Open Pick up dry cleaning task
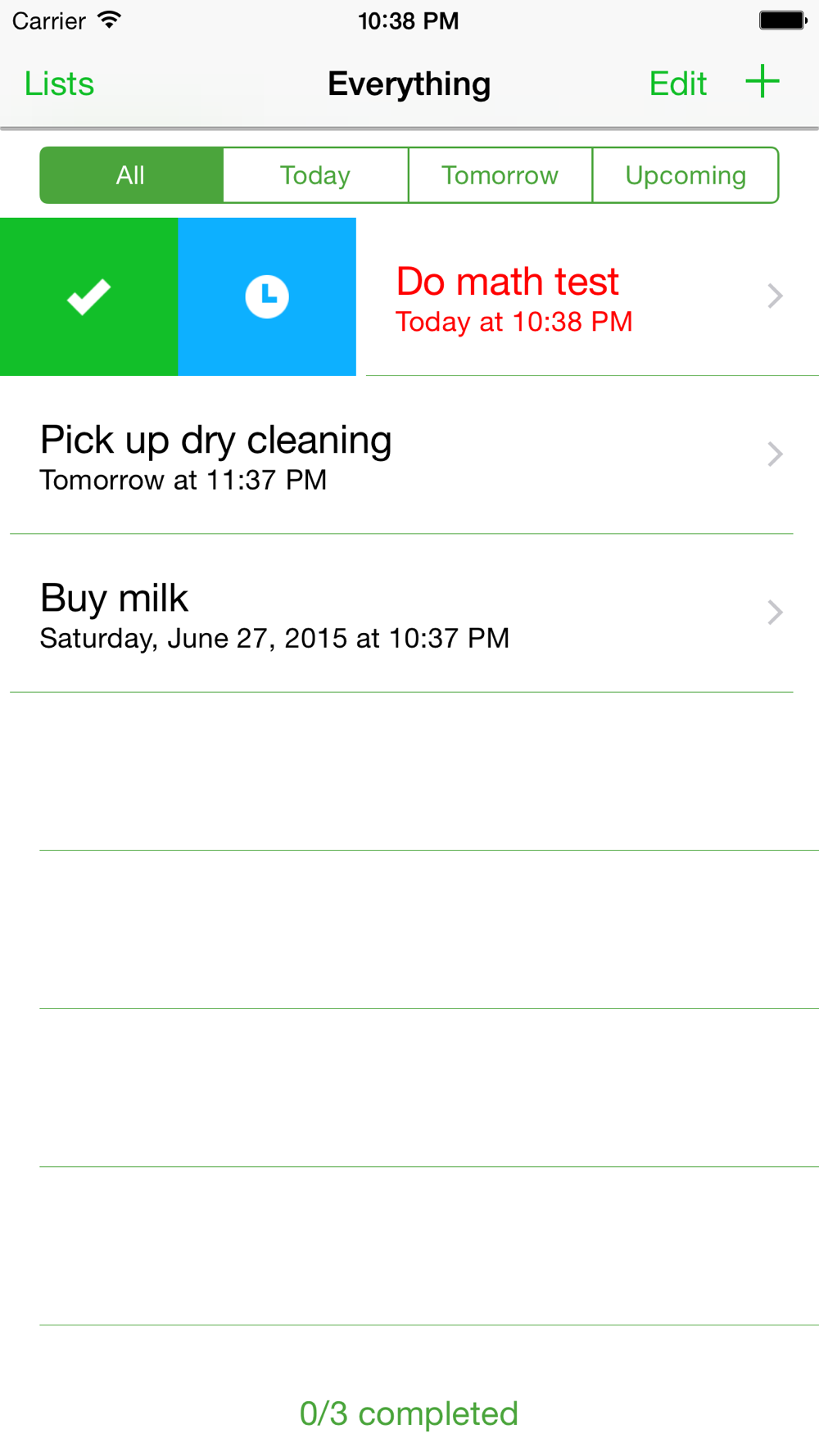This screenshot has height=1456, width=819. (x=409, y=455)
